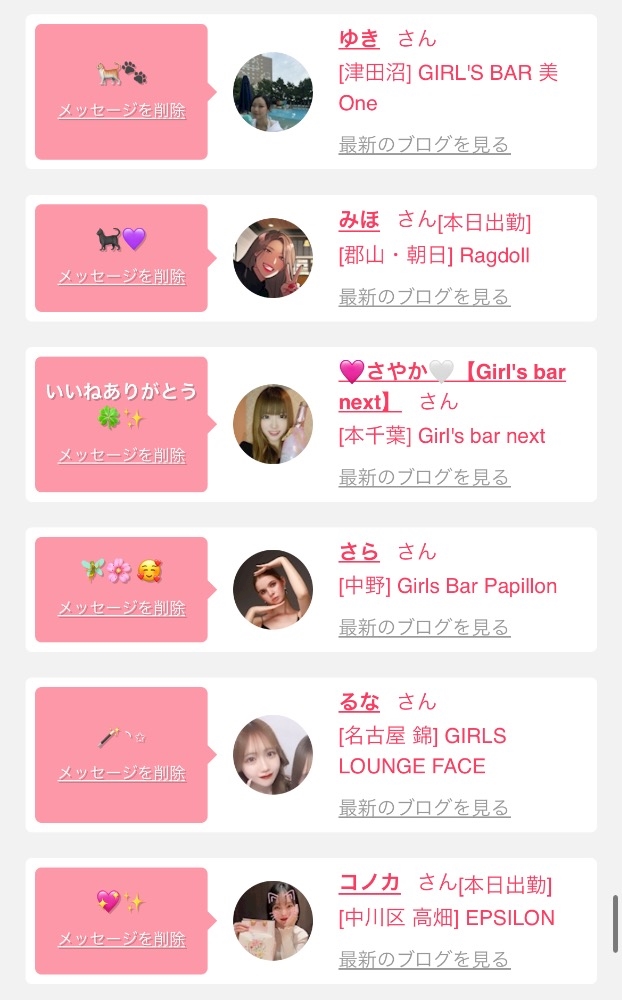The image size is (622, 1000).
Task: View さら's latest blog
Action: tap(424, 628)
